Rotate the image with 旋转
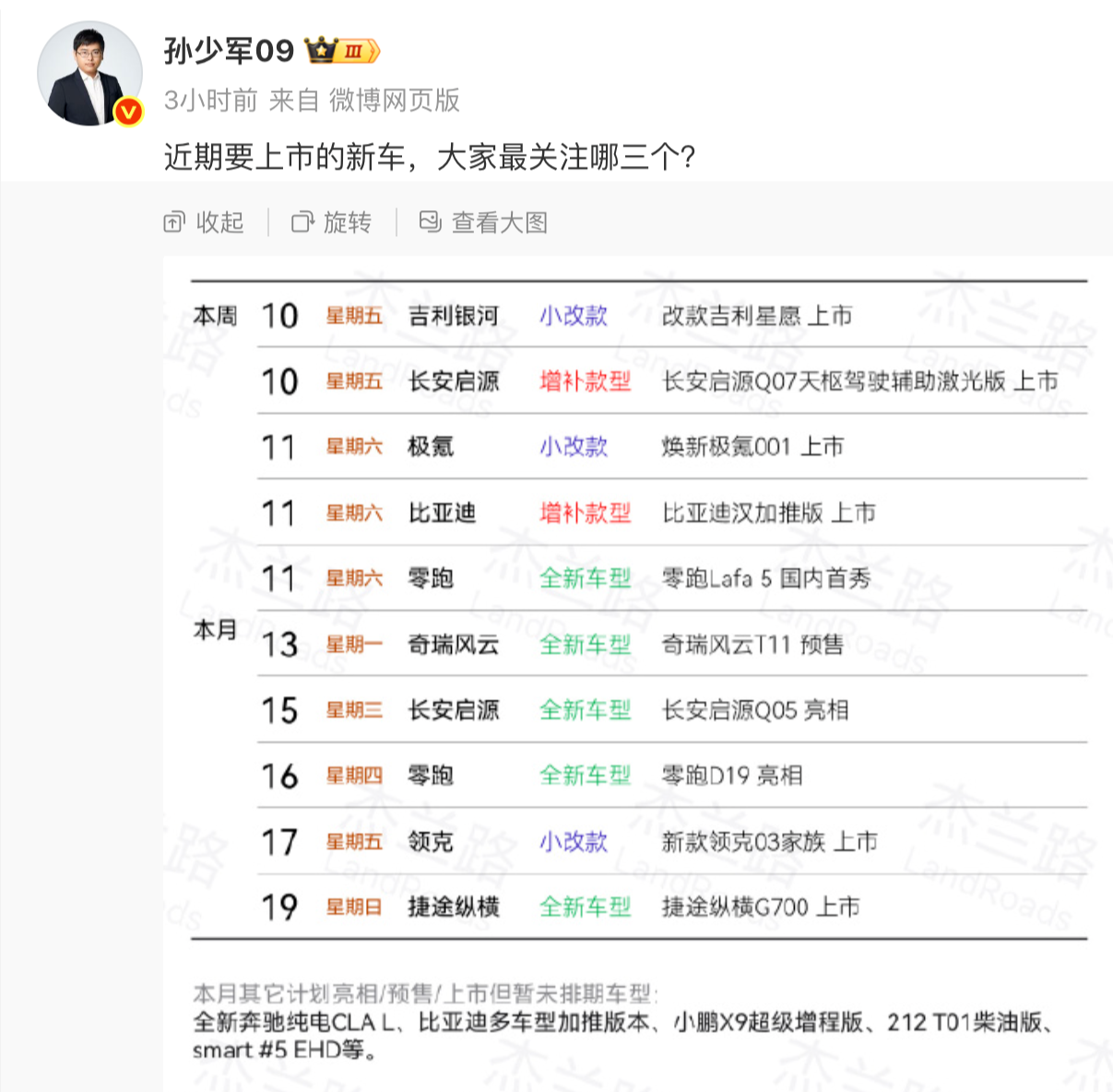 (x=331, y=222)
